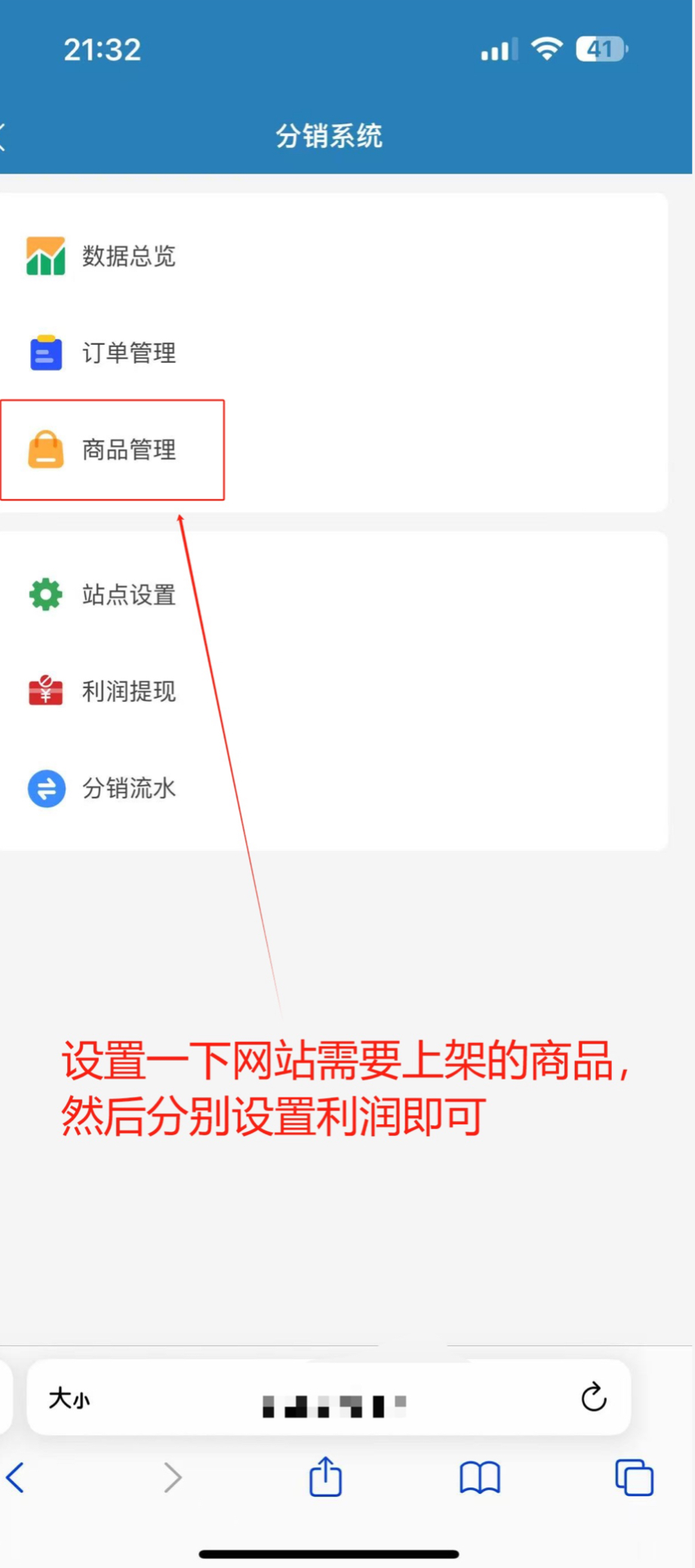Viewport: 695px width, 1568px height.
Task: Go back from 分销系统 page
Action: (5, 137)
